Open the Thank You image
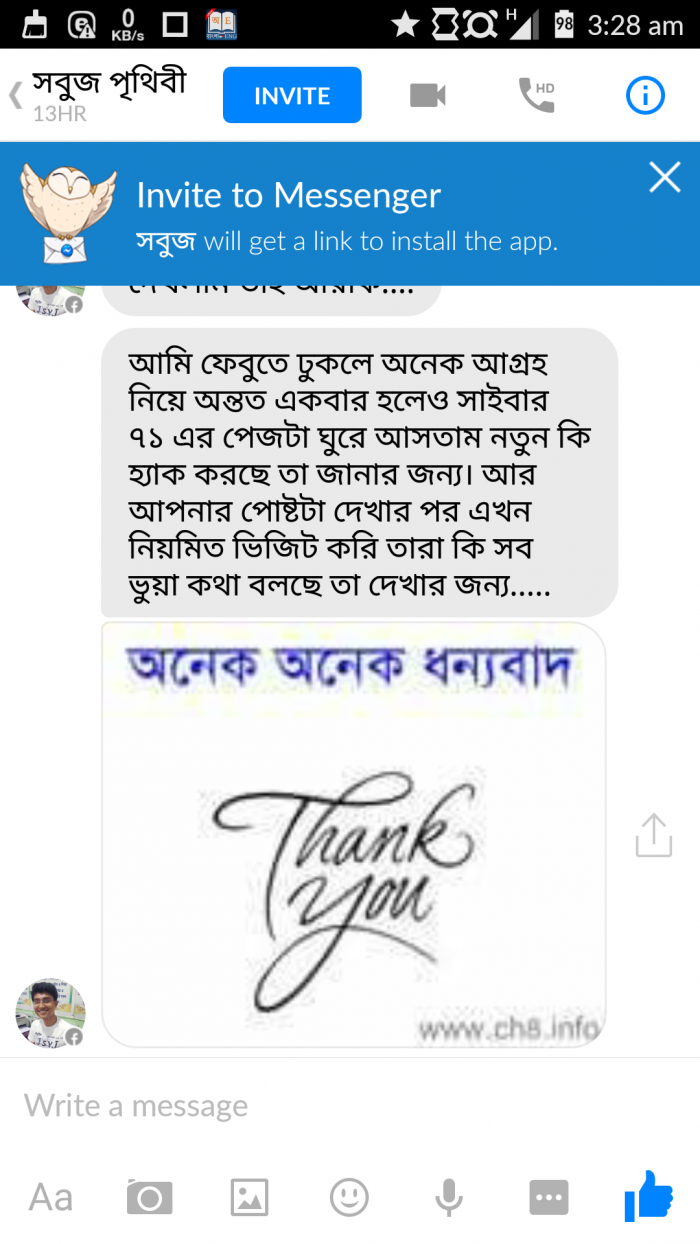The image size is (700, 1244). pos(353,834)
